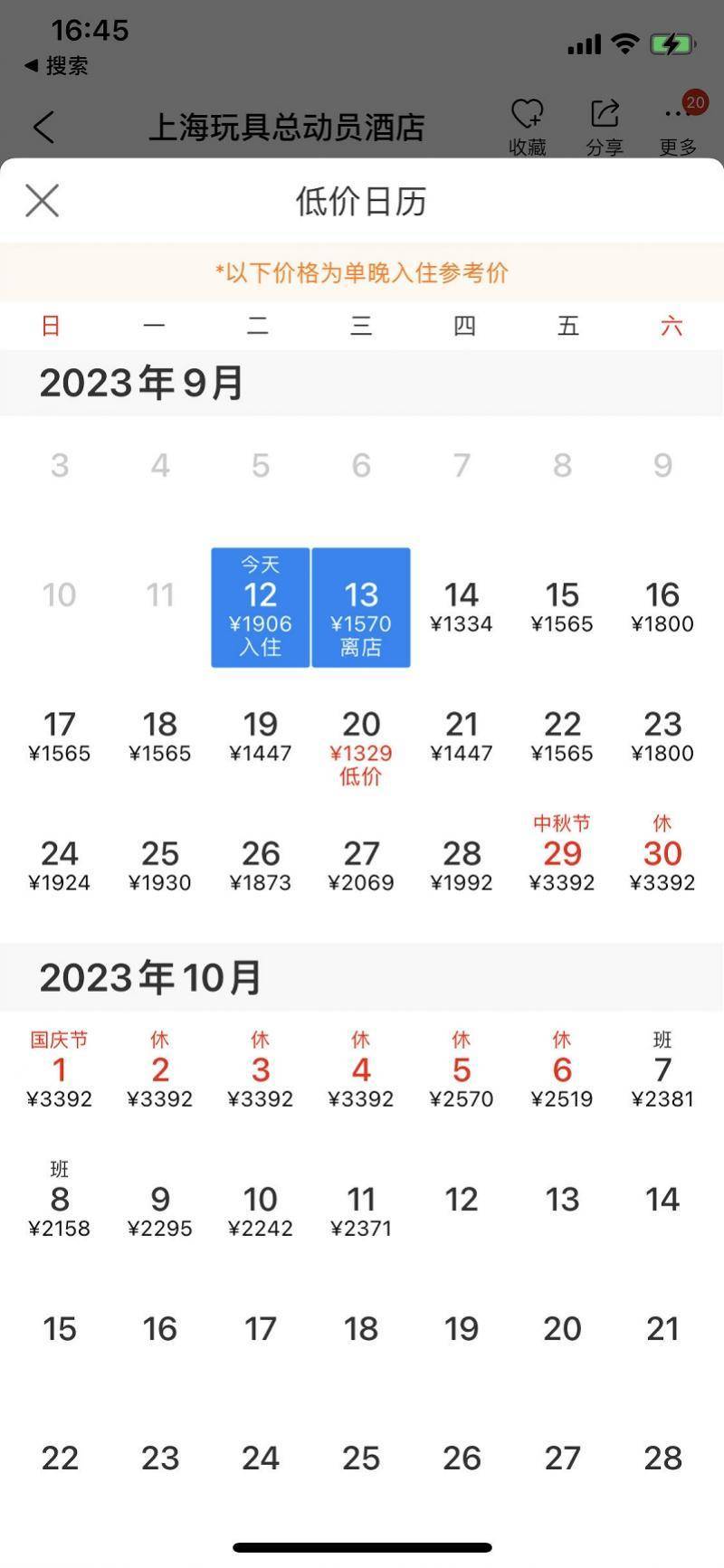Select September 27 priced ¥2069
Screen dimensions: 724x1568
361,866
